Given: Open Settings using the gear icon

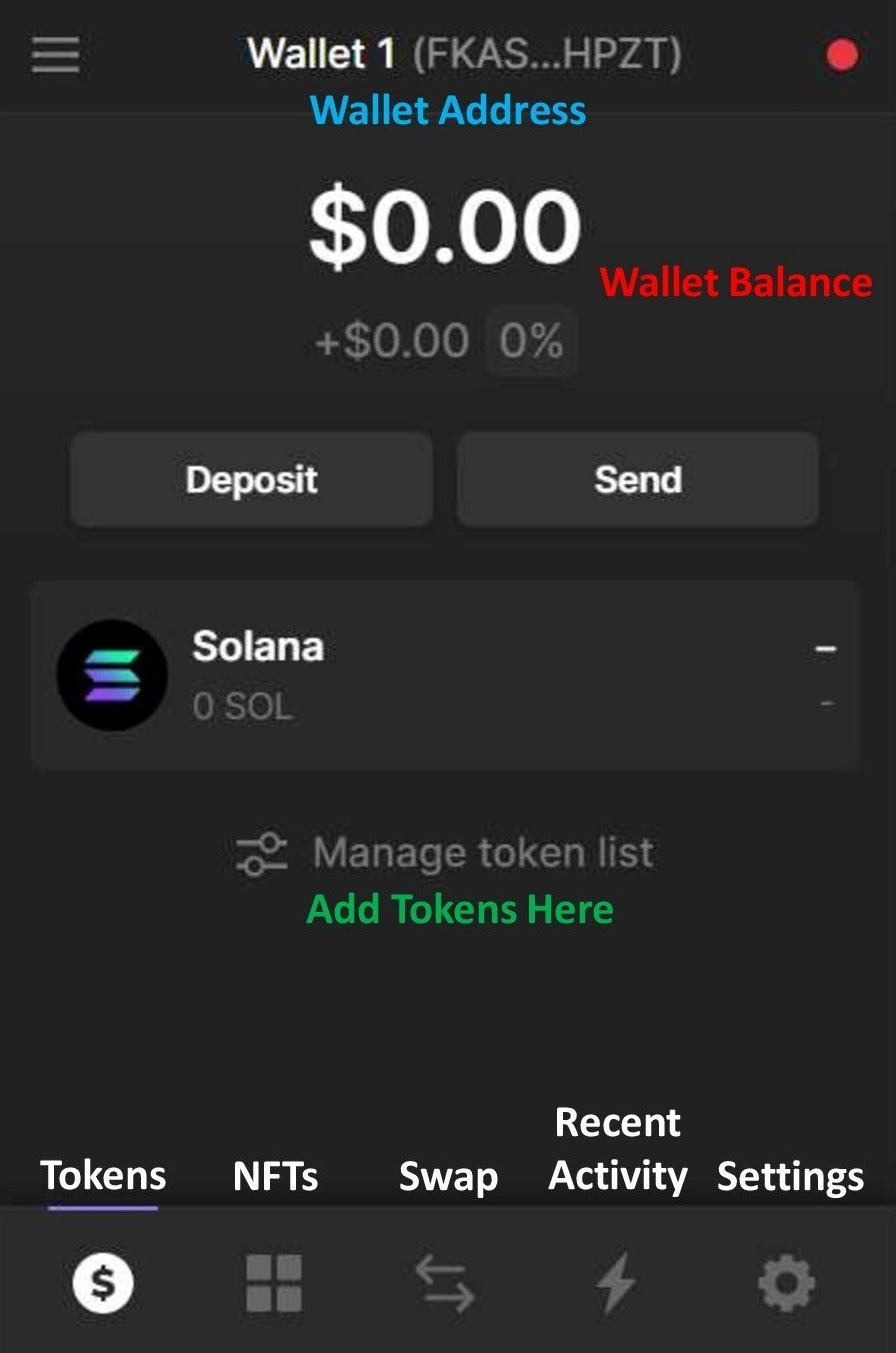Looking at the screenshot, I should pos(789,1285).
